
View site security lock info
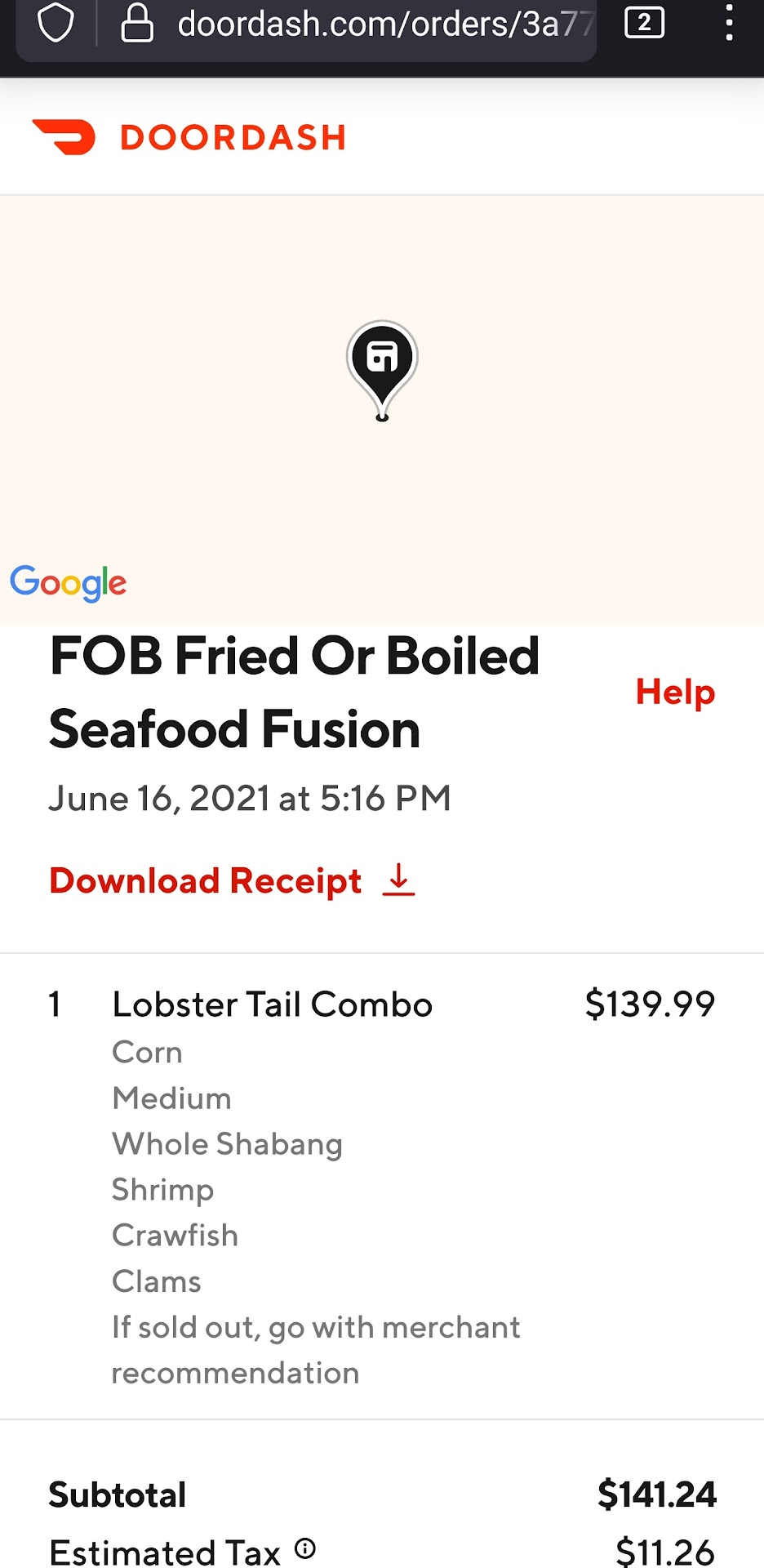tap(136, 24)
